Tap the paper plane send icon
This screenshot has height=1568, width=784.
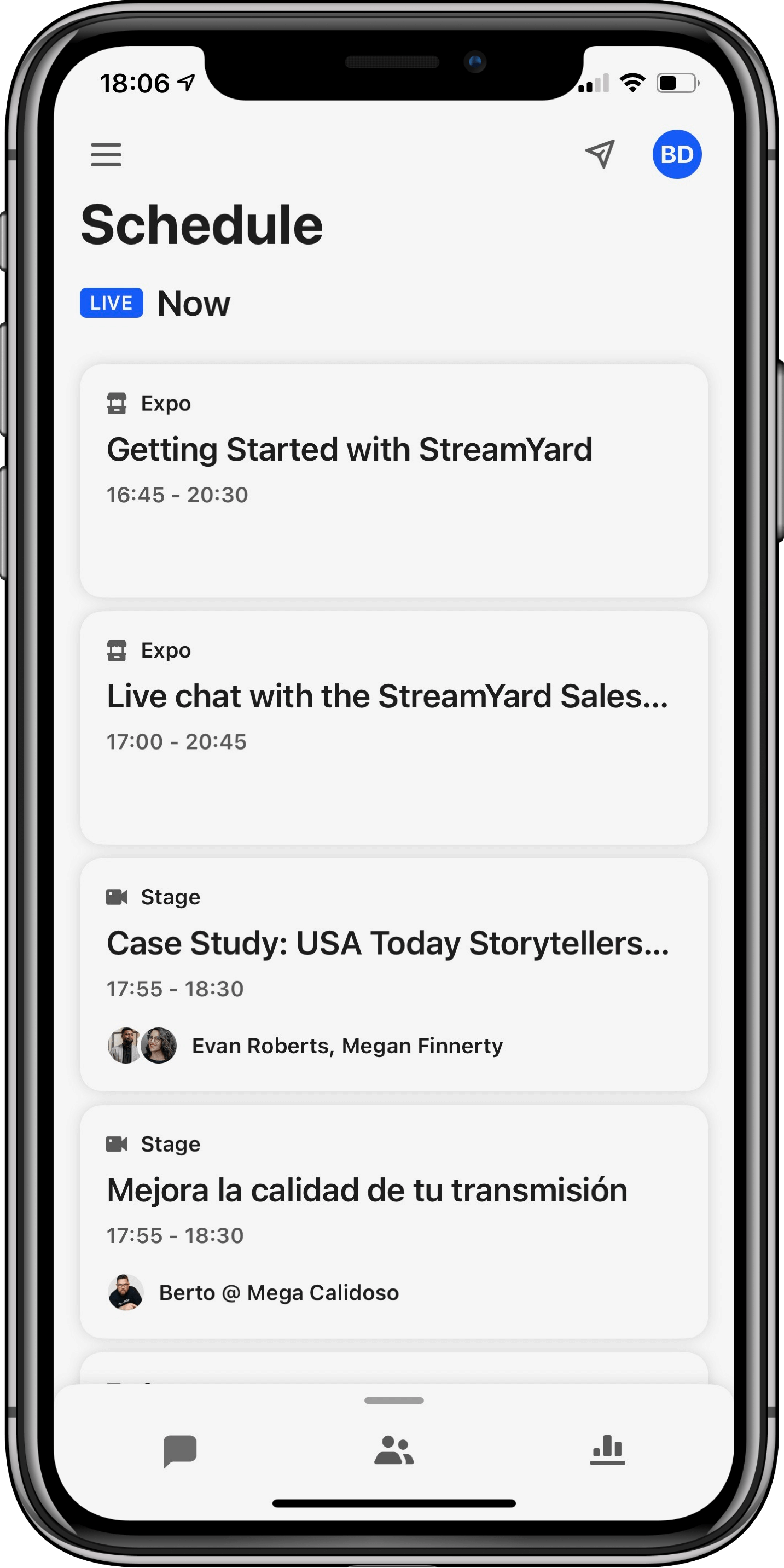600,154
